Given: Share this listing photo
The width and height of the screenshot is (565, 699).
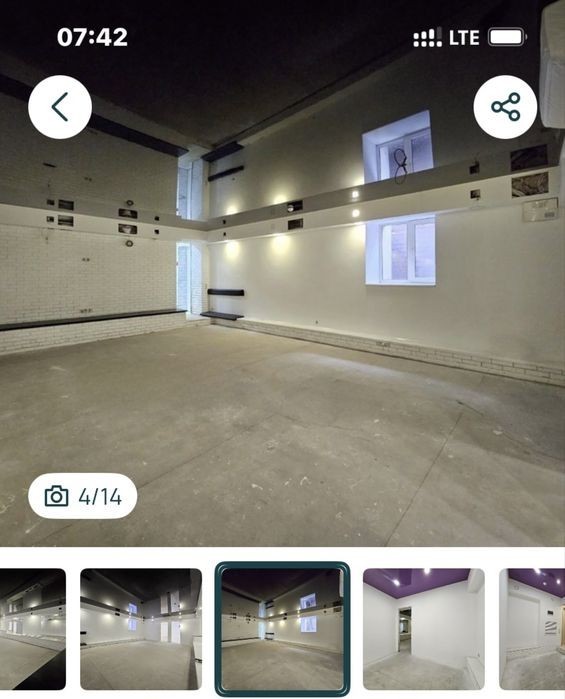Looking at the screenshot, I should 505,107.
